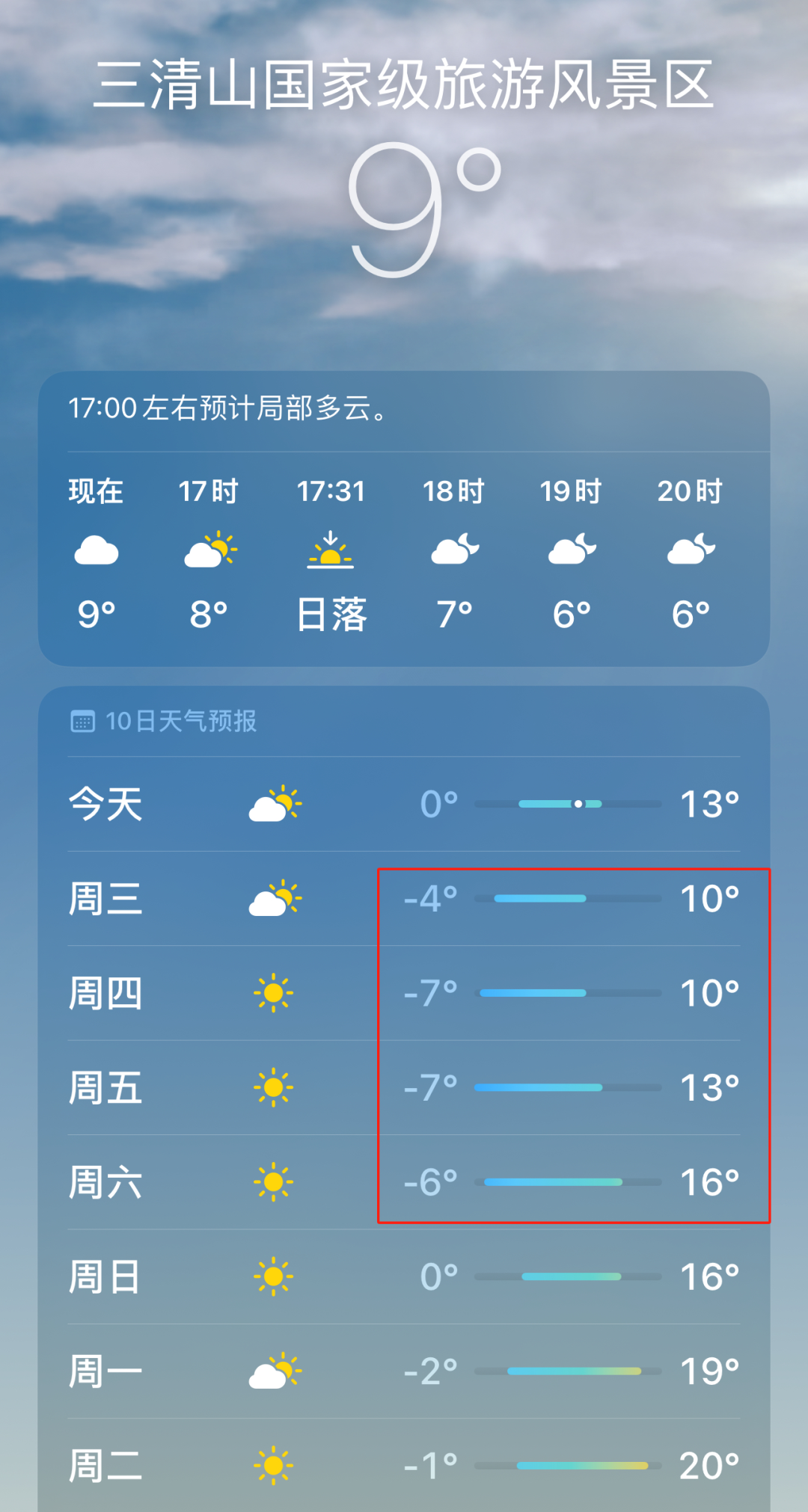
Task: Select the moon cloud icon for 20时
Action: tap(689, 550)
